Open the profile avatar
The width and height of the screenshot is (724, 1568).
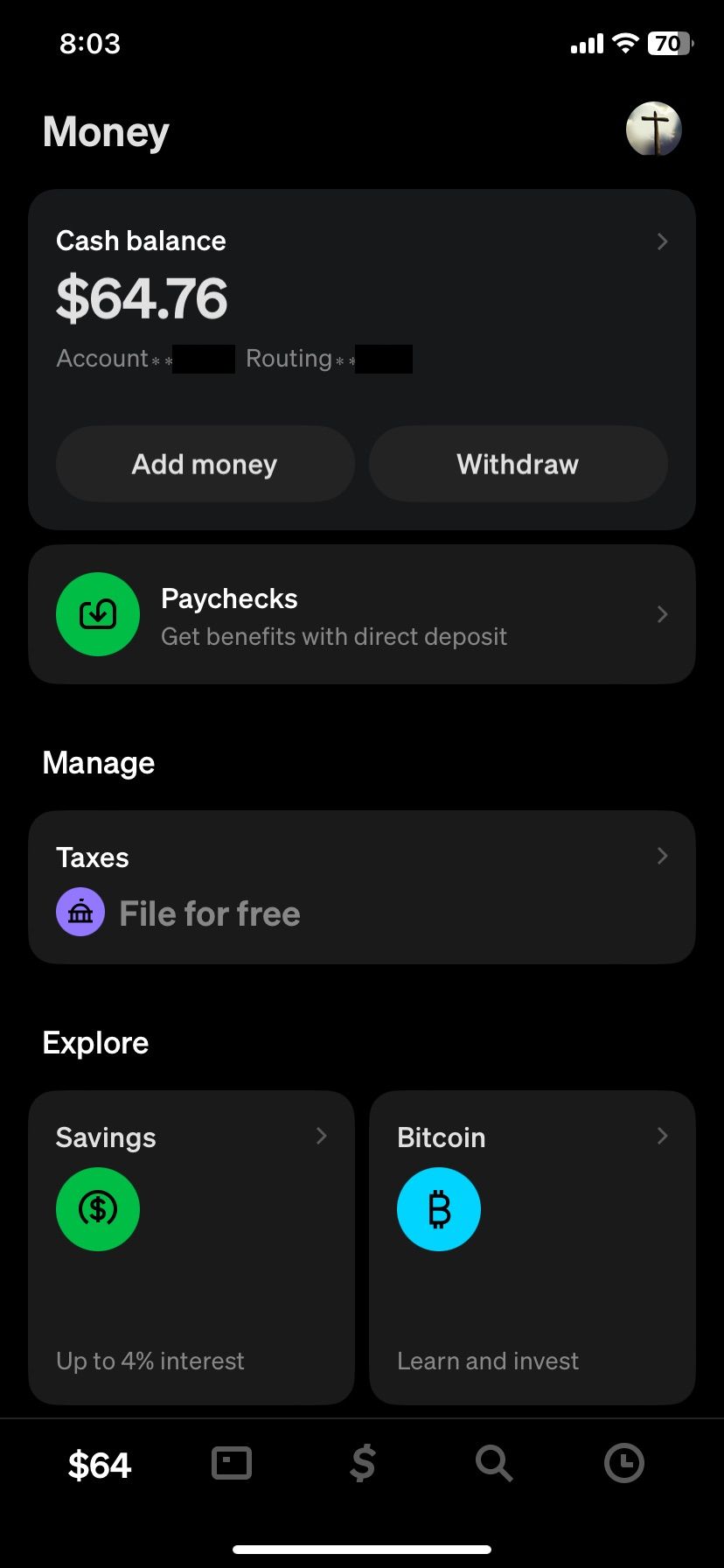653,129
